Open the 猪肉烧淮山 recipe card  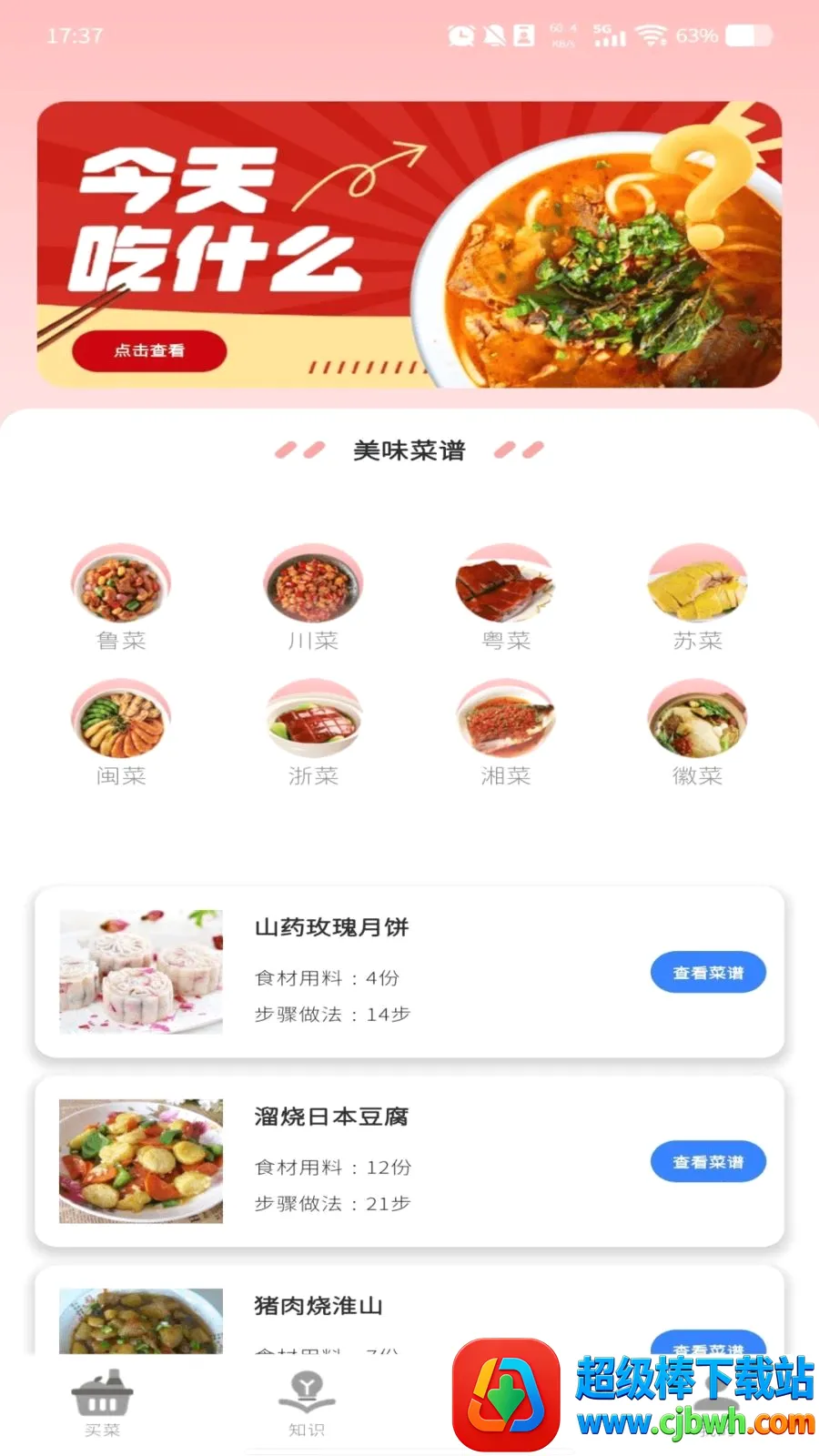click(x=409, y=1309)
